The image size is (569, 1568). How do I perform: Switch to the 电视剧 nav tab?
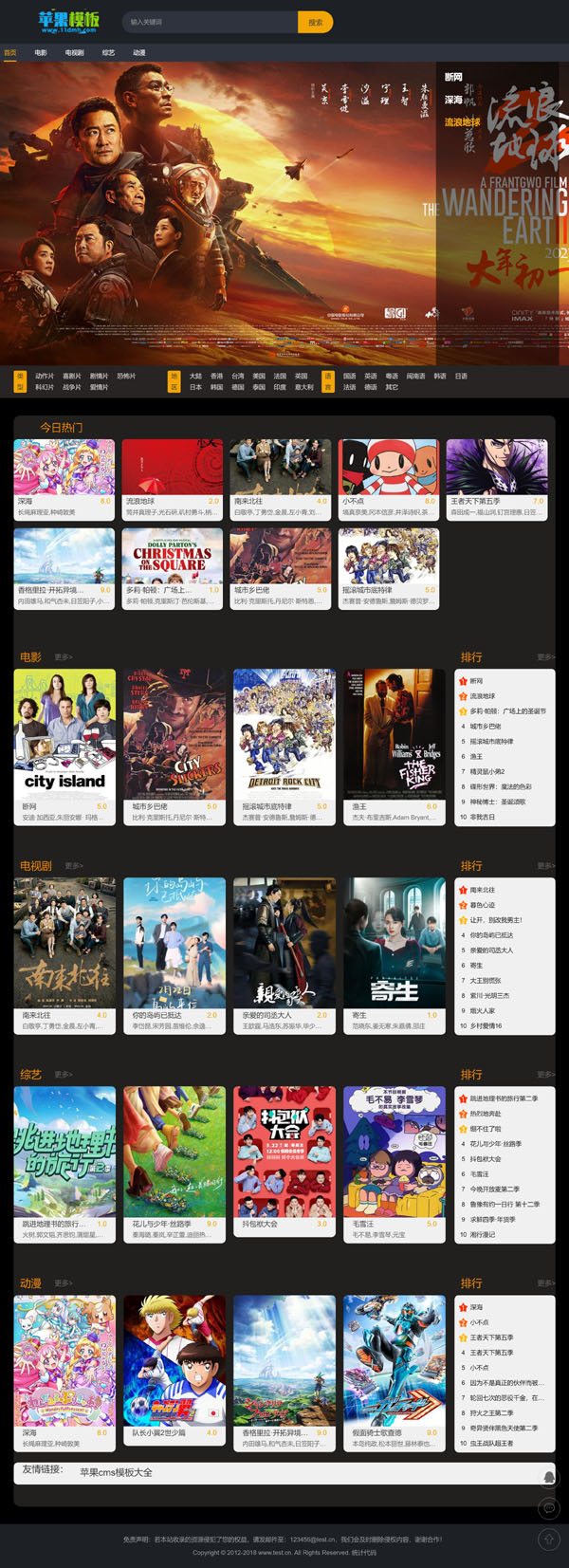pos(74,53)
